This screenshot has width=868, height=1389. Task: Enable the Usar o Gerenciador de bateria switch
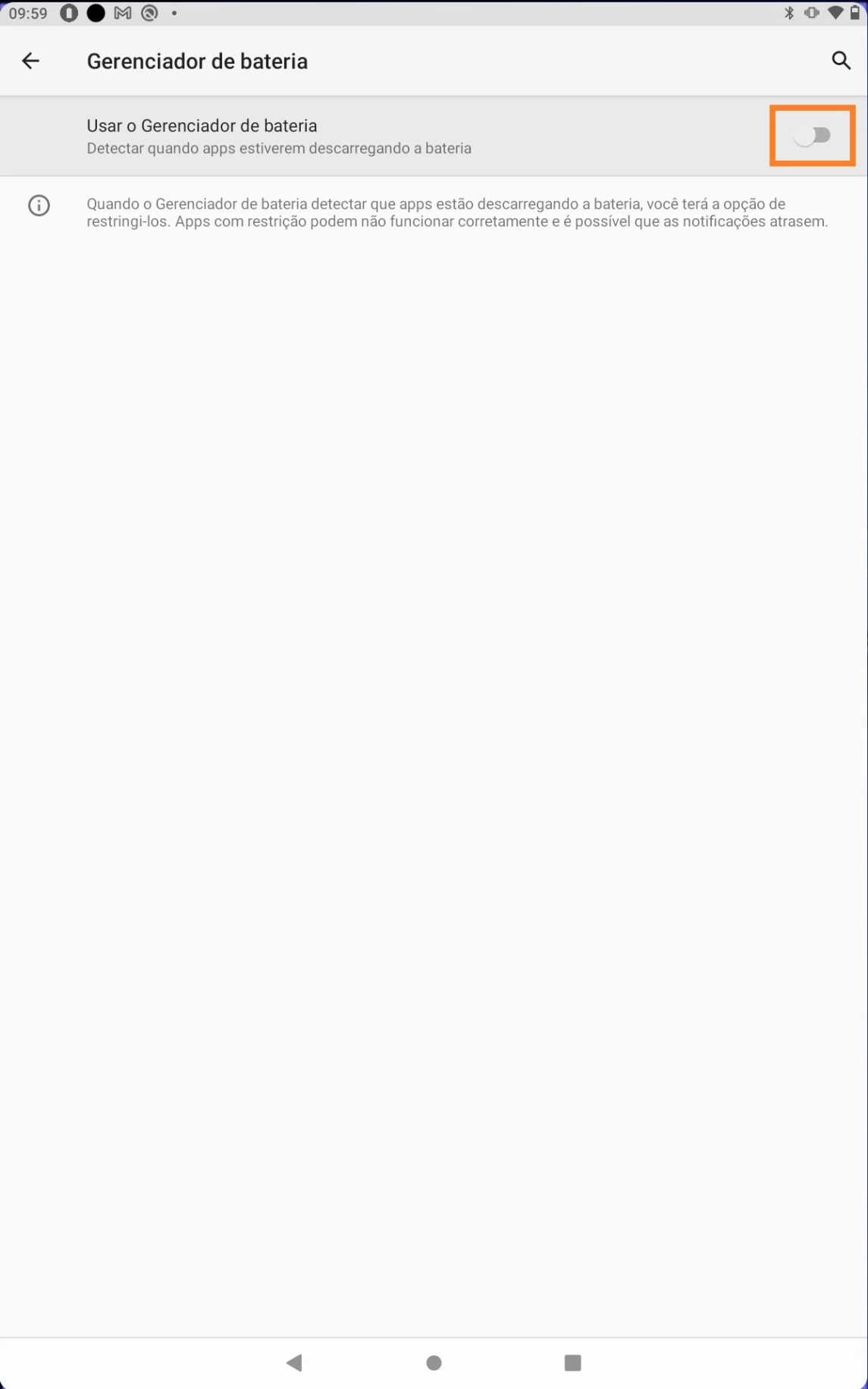(x=812, y=136)
